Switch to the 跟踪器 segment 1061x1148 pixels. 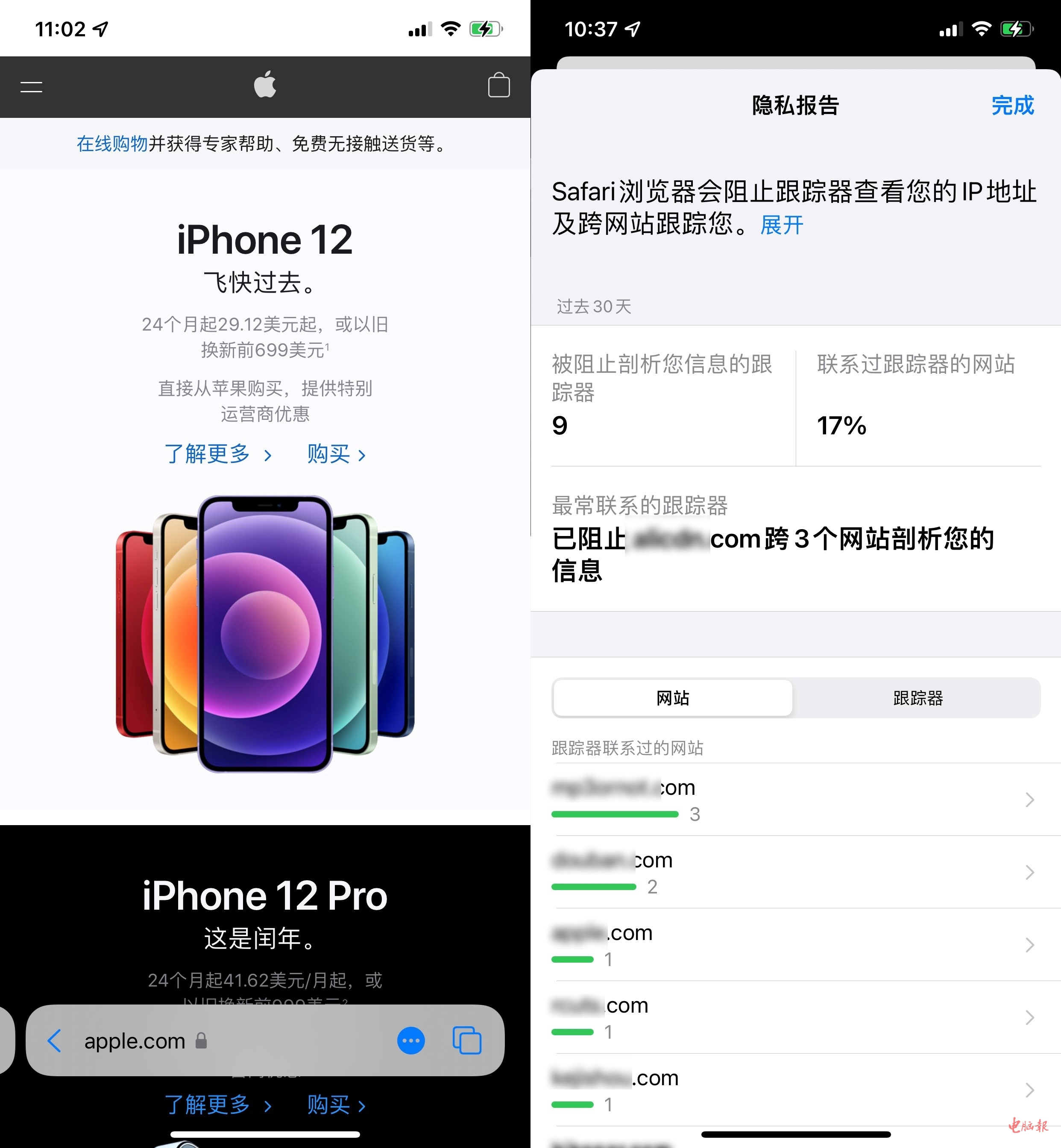(x=917, y=698)
